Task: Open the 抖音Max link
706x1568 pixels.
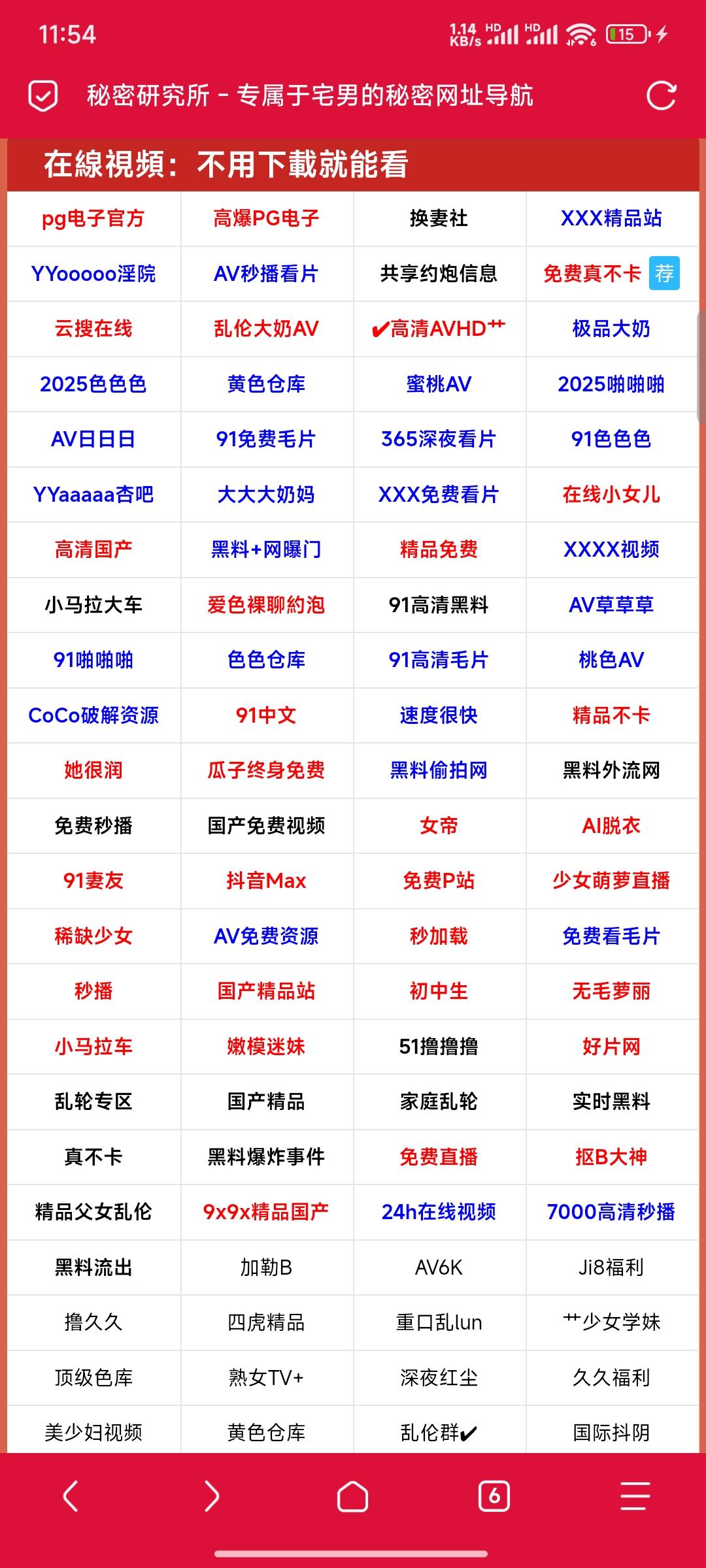Action: coord(266,881)
